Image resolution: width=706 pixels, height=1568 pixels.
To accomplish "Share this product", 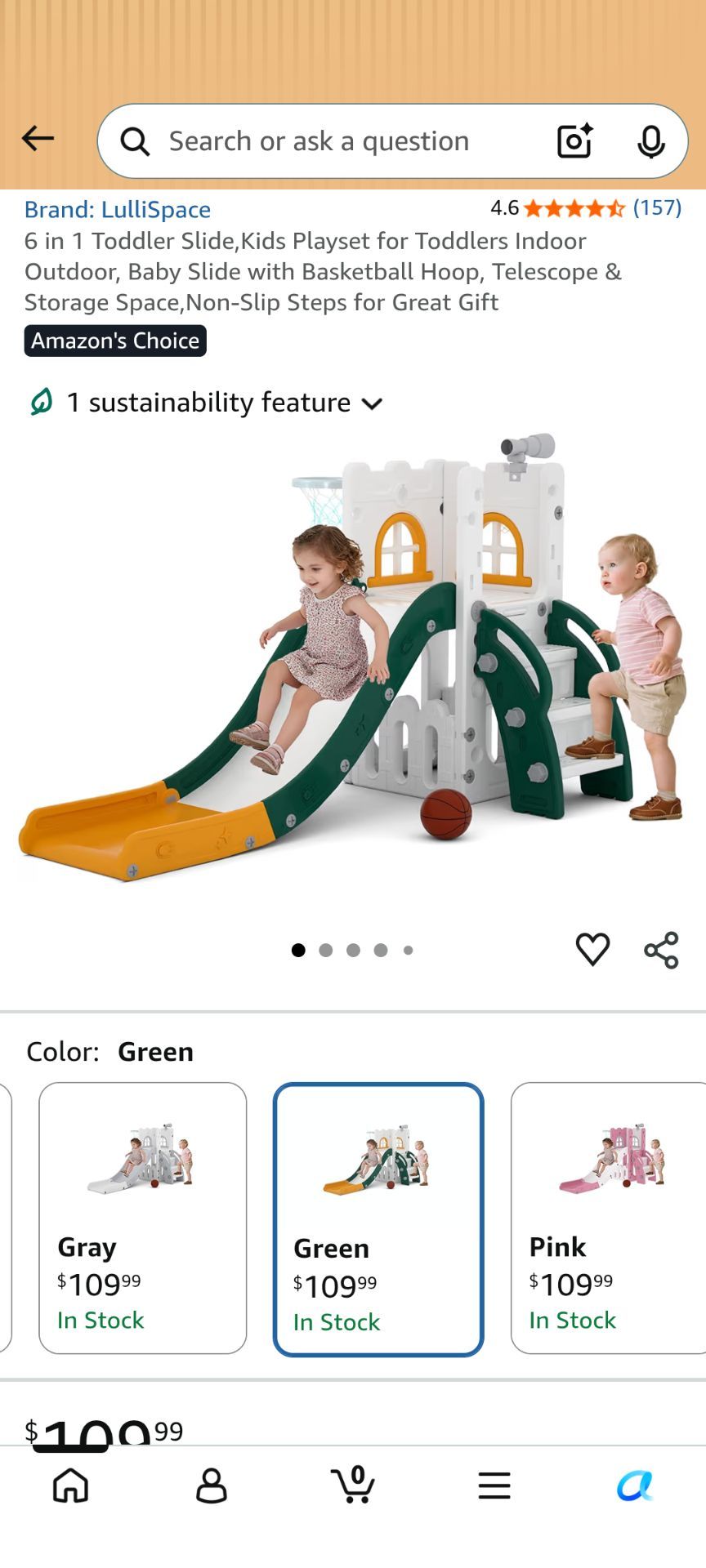I will [661, 950].
